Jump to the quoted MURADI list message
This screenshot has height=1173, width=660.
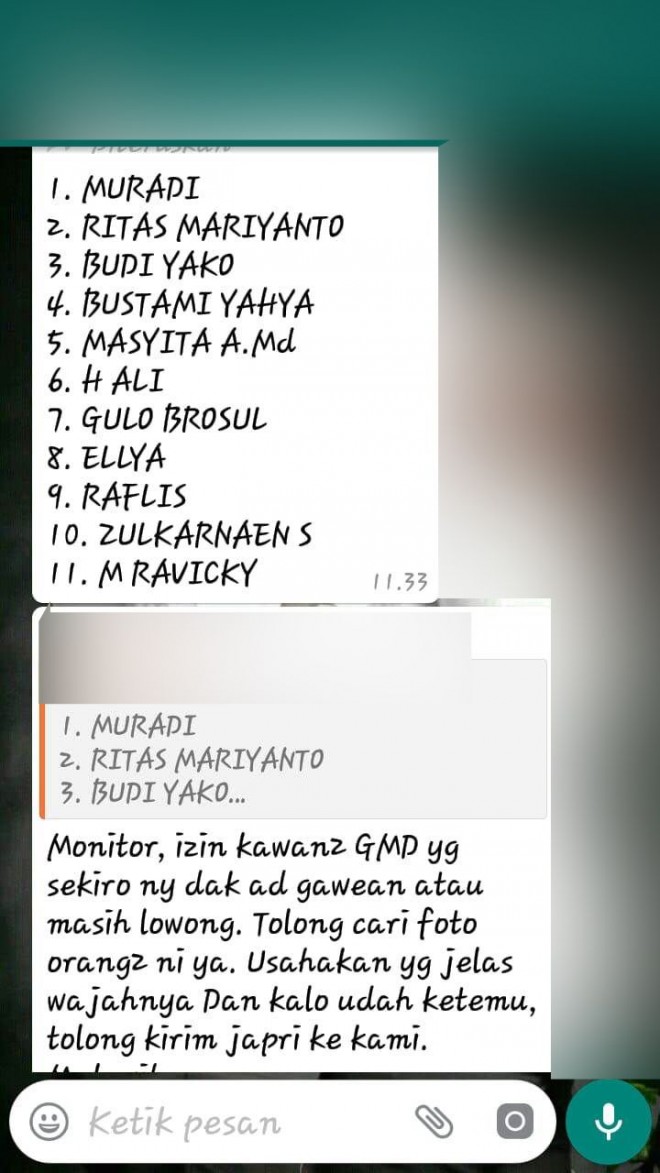292,758
